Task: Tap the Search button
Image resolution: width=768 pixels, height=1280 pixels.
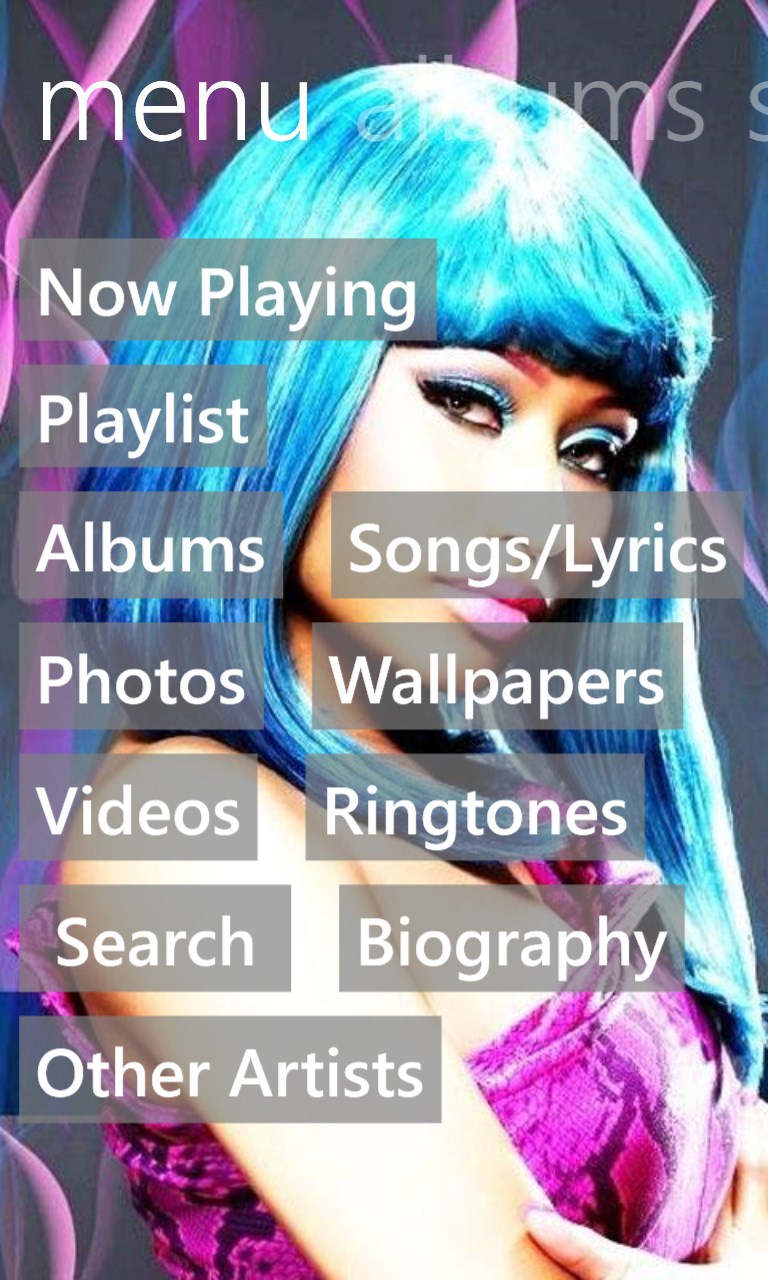Action: [155, 939]
